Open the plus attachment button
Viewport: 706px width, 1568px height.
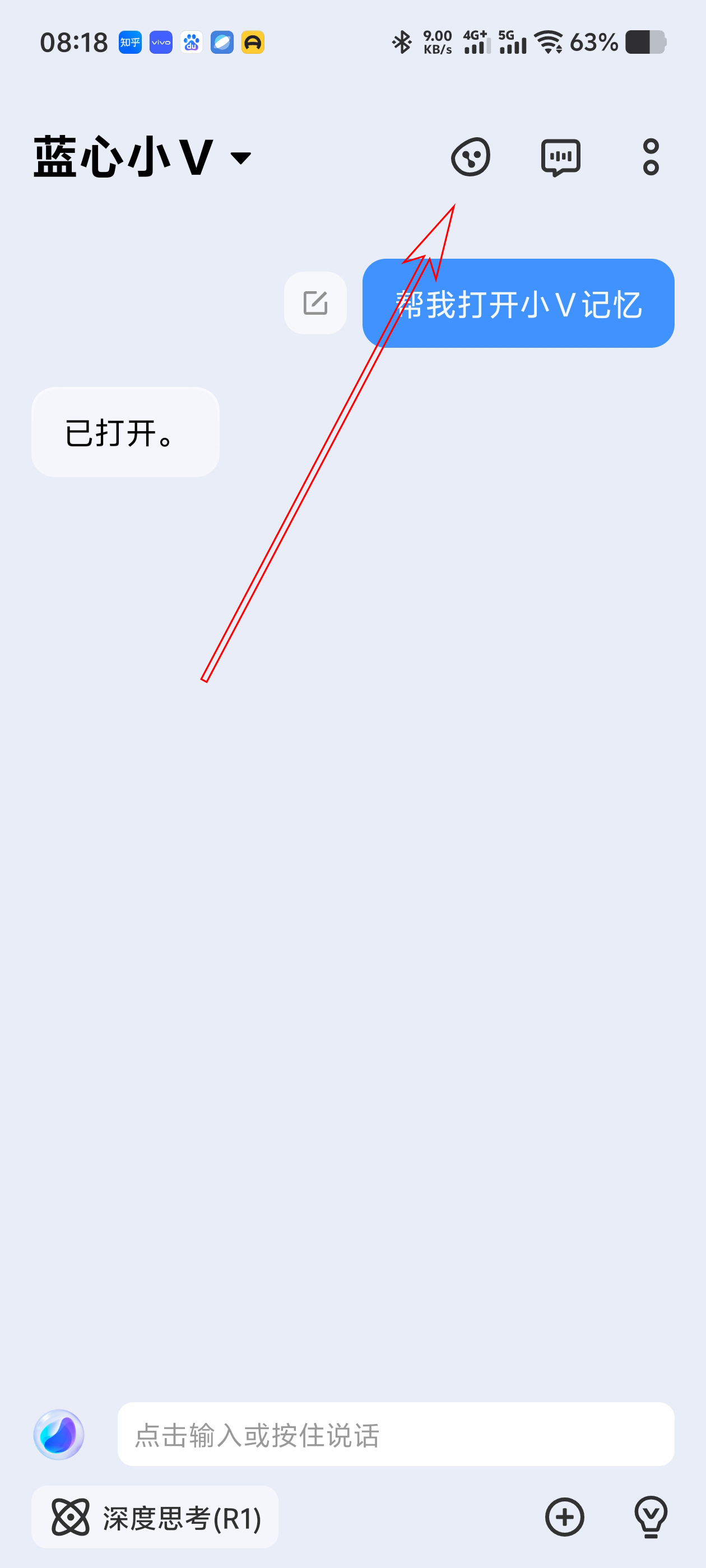(564, 1517)
